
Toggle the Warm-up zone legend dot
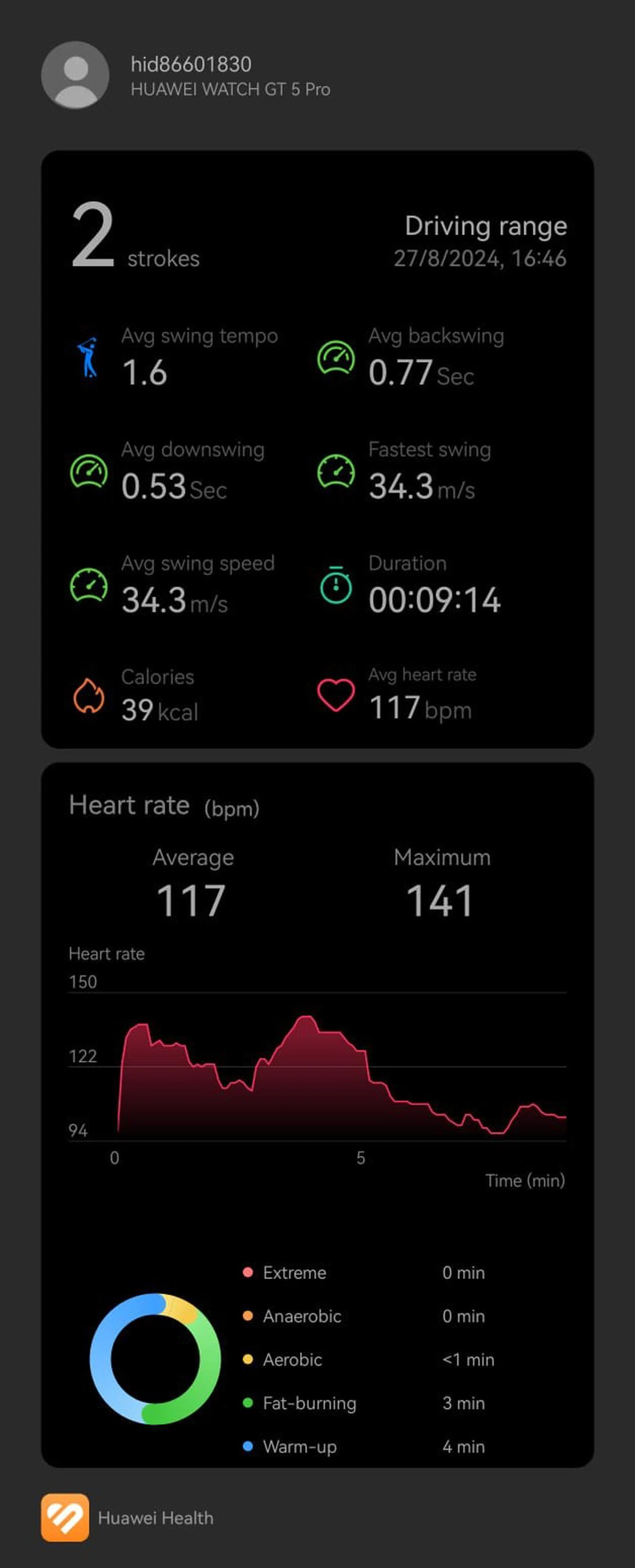tap(249, 1446)
